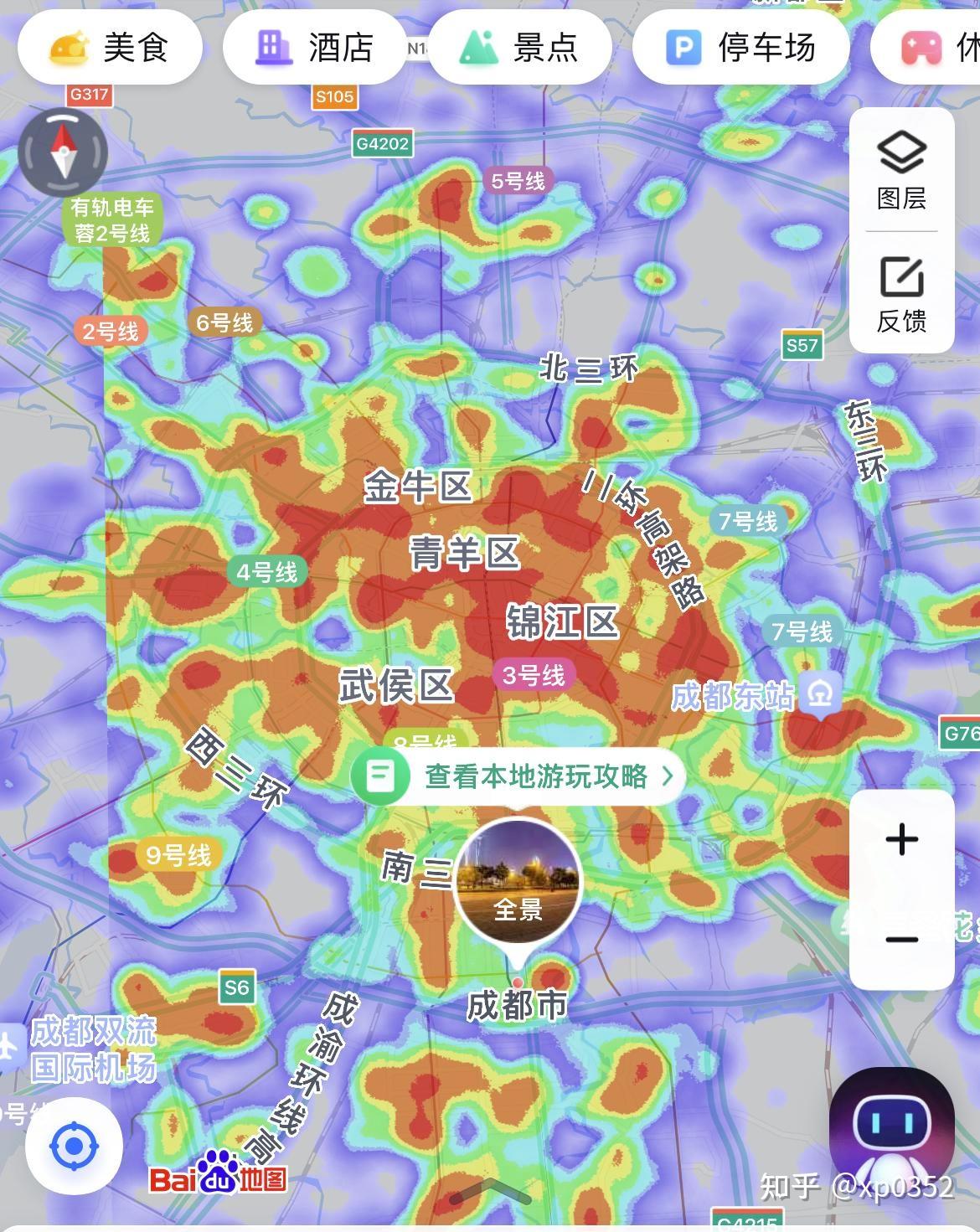This screenshot has height=1232, width=980.
Task: Click the 3号线 metro line label
Action: point(534,672)
